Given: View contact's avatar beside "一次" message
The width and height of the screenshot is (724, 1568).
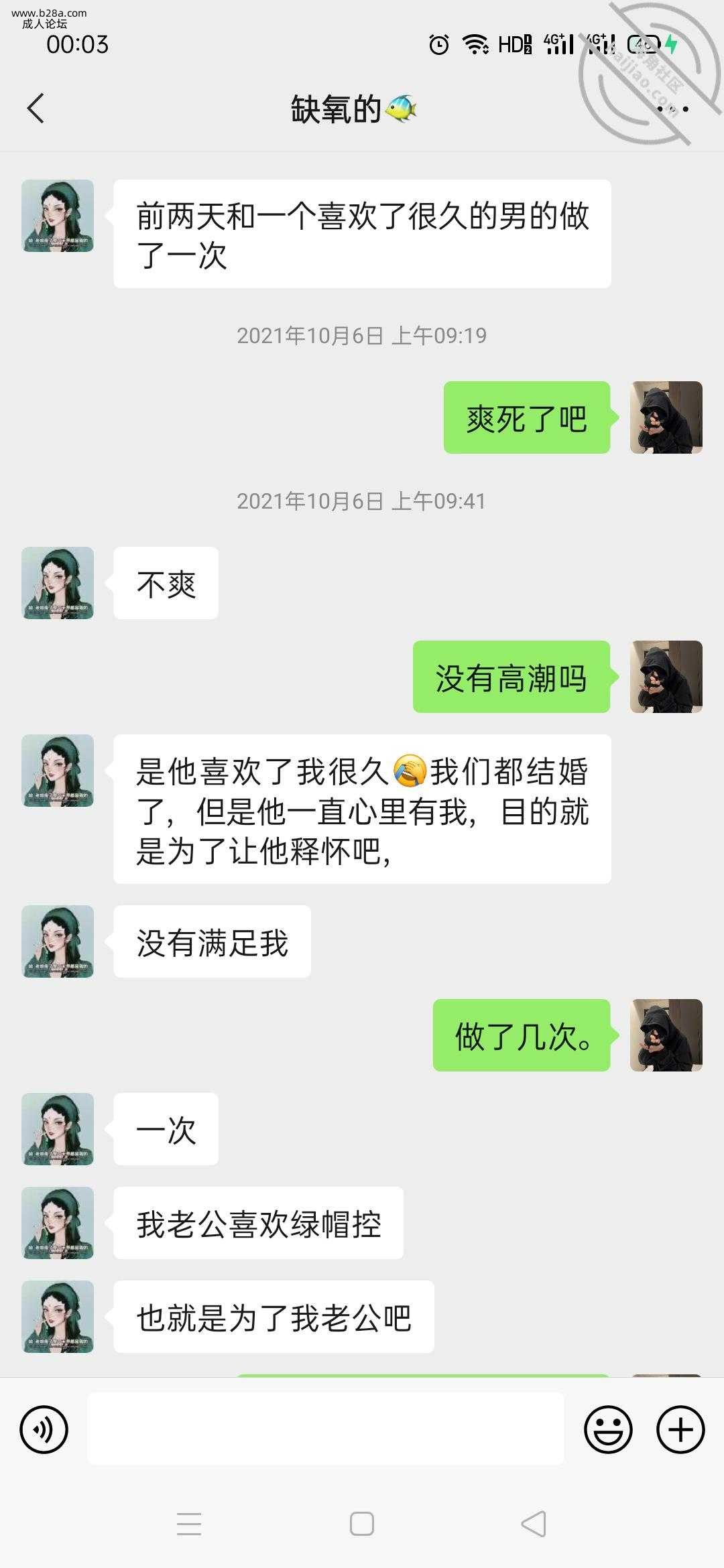Looking at the screenshot, I should point(58,1129).
